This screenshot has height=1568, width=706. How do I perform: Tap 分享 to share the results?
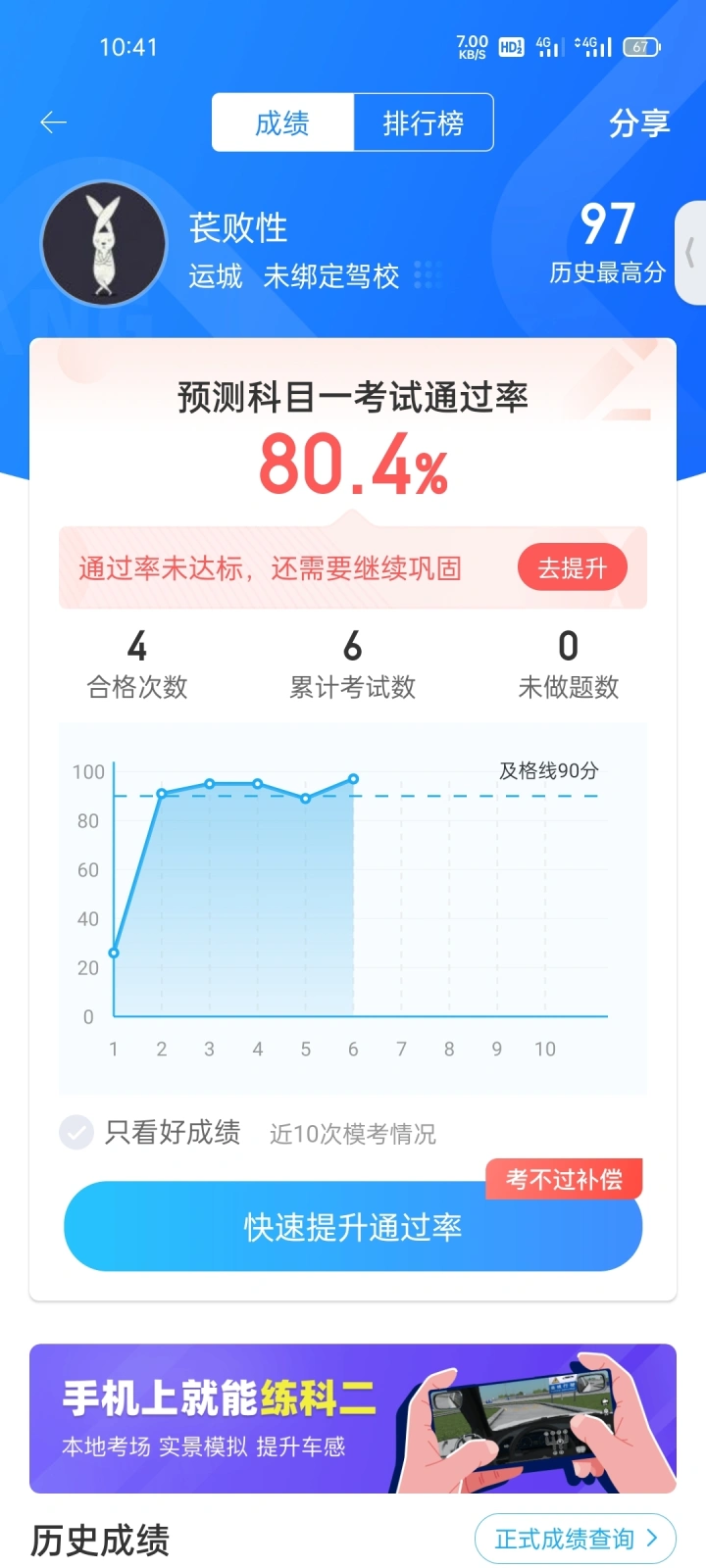pos(639,122)
